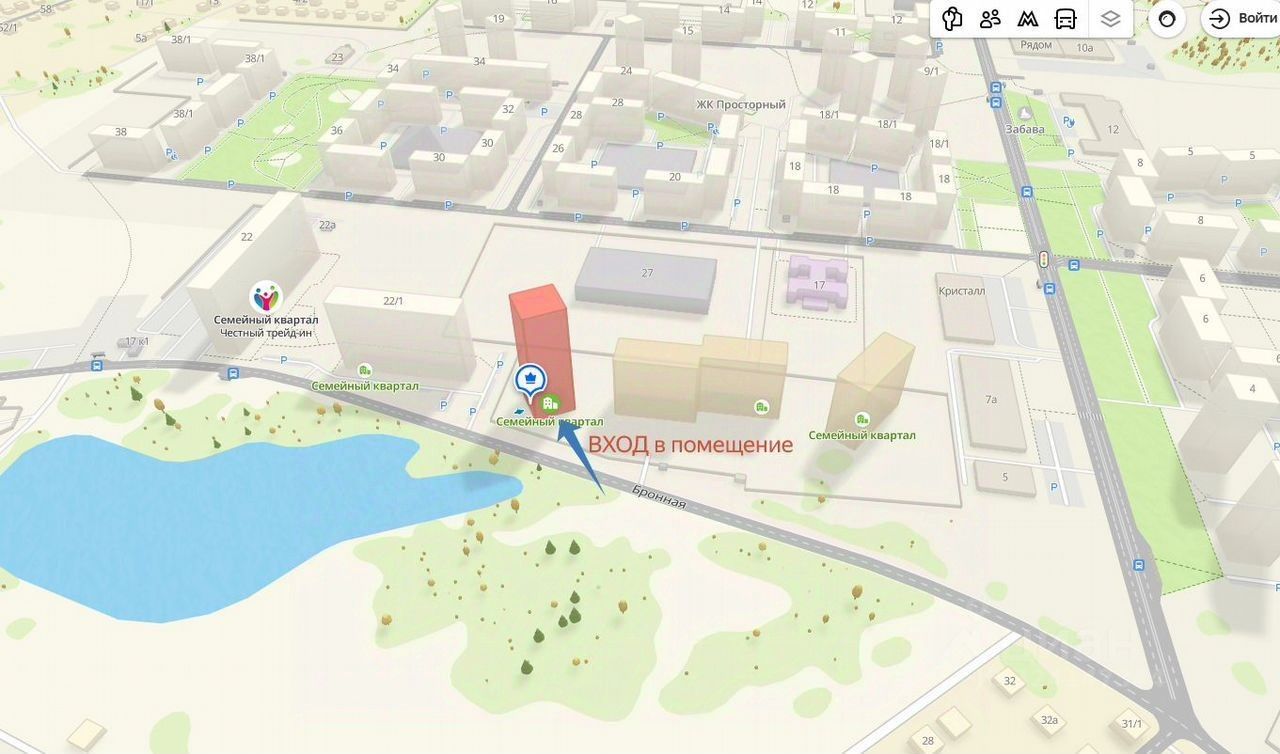
Task: Log in with the Войти button
Action: pyautogui.click(x=1243, y=19)
